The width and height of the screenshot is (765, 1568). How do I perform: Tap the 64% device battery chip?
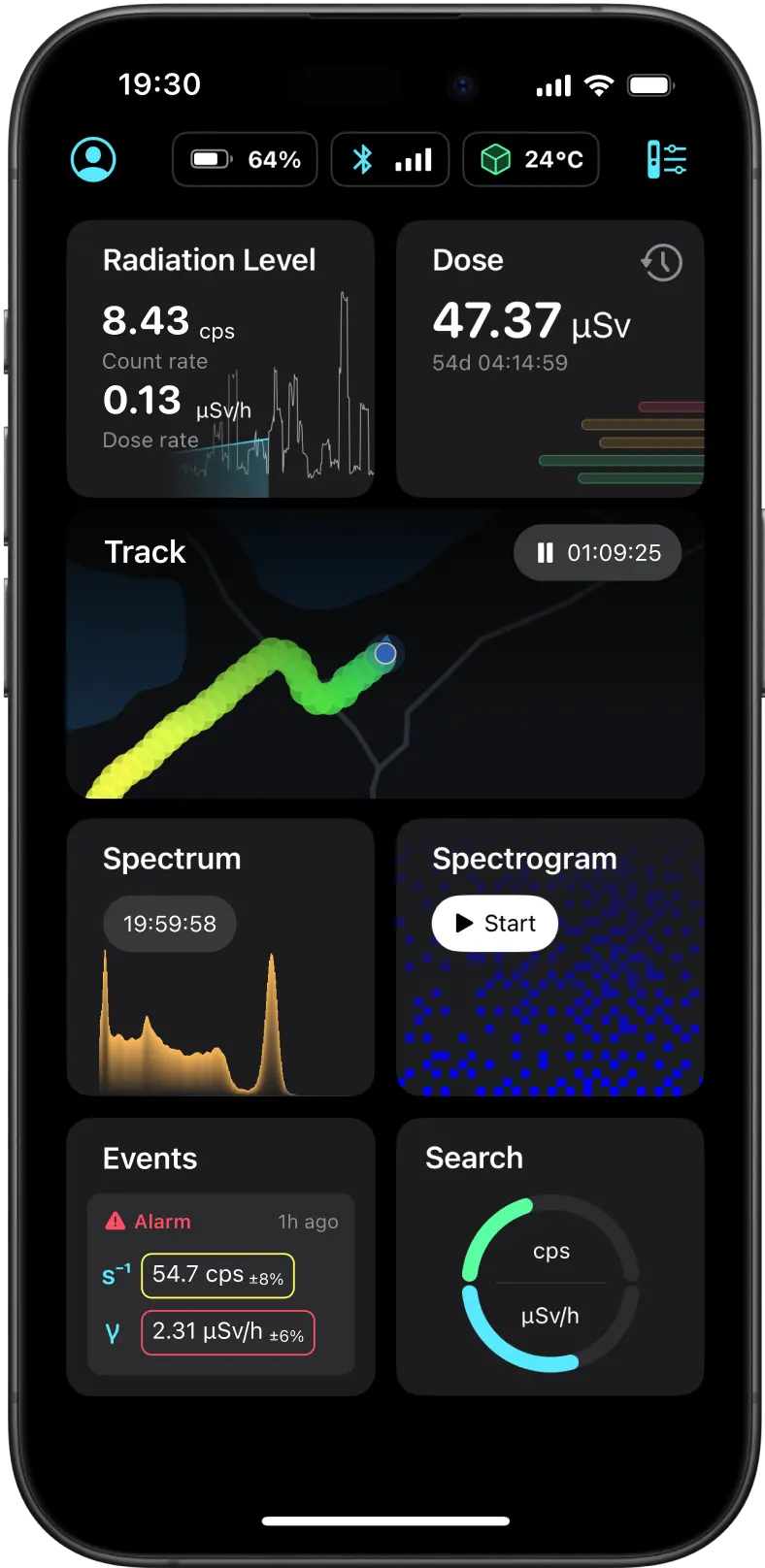click(x=245, y=159)
